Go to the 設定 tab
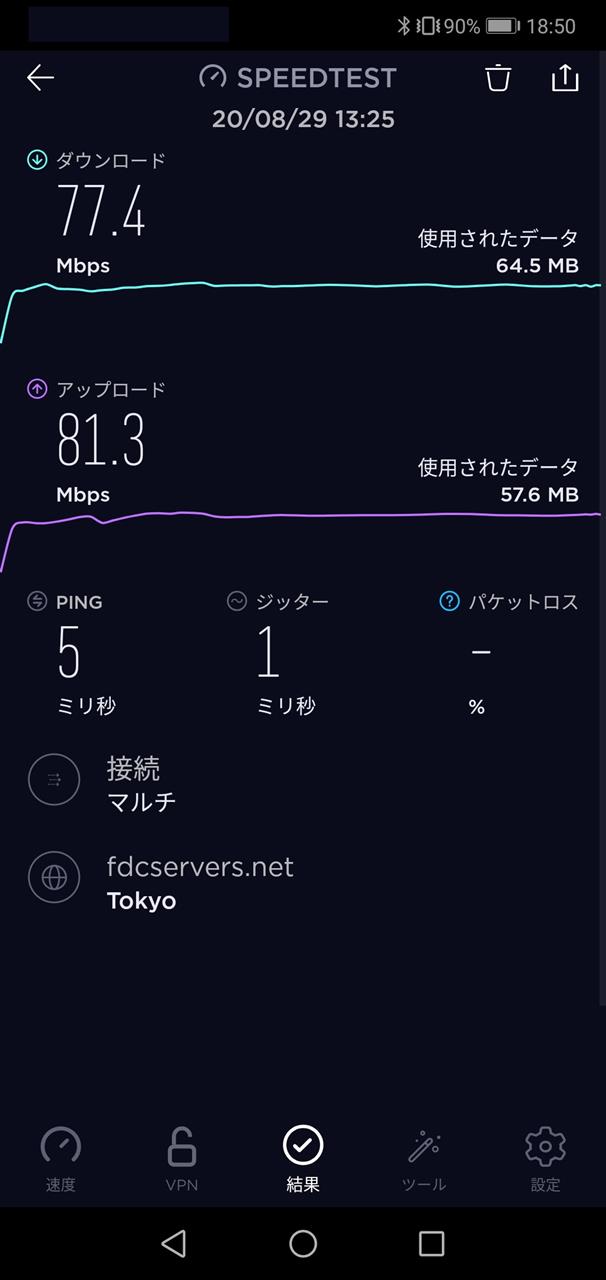The height and width of the screenshot is (1280, 606). (545, 1159)
